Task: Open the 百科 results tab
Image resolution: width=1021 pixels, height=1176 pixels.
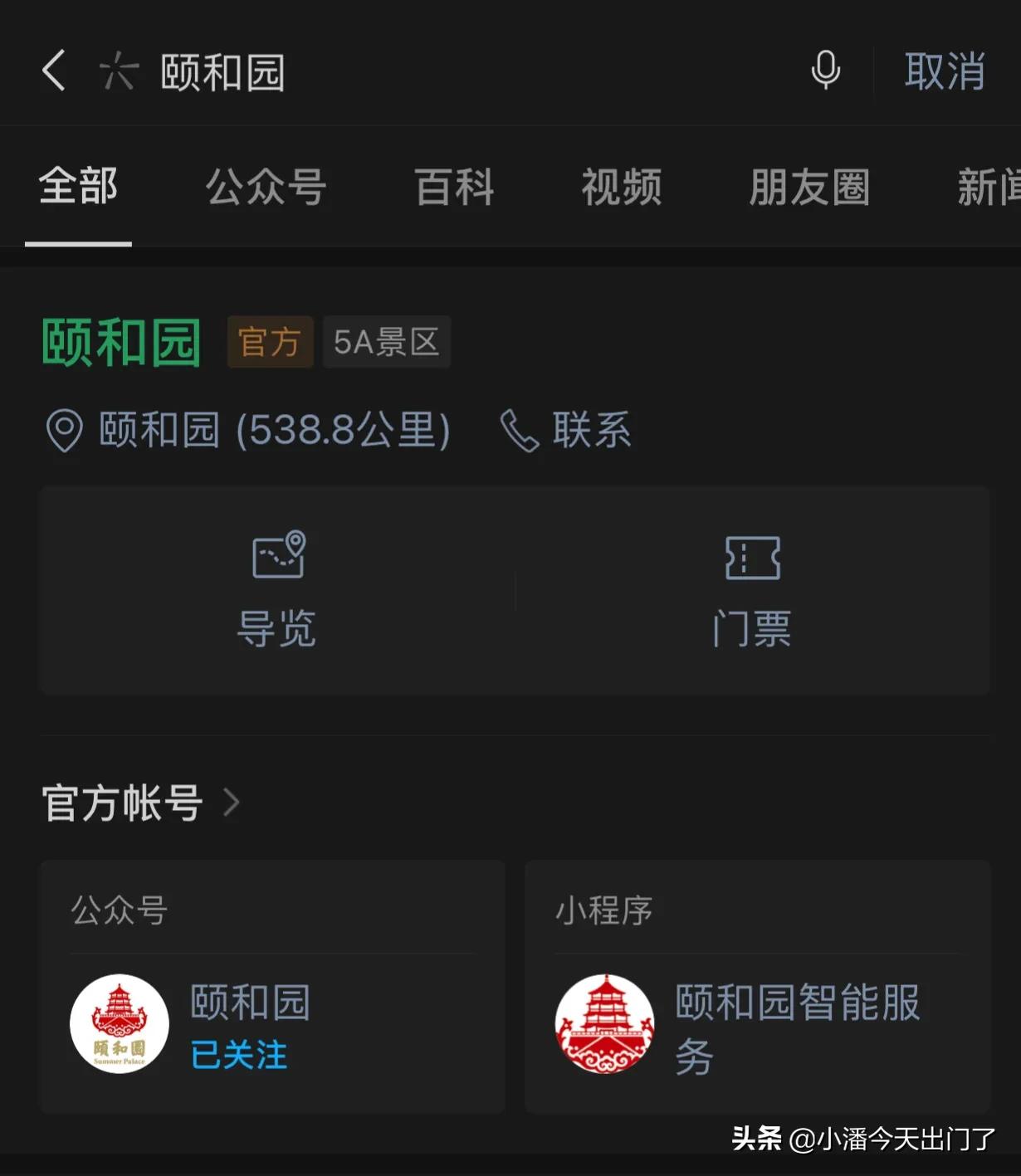Action: (x=455, y=188)
